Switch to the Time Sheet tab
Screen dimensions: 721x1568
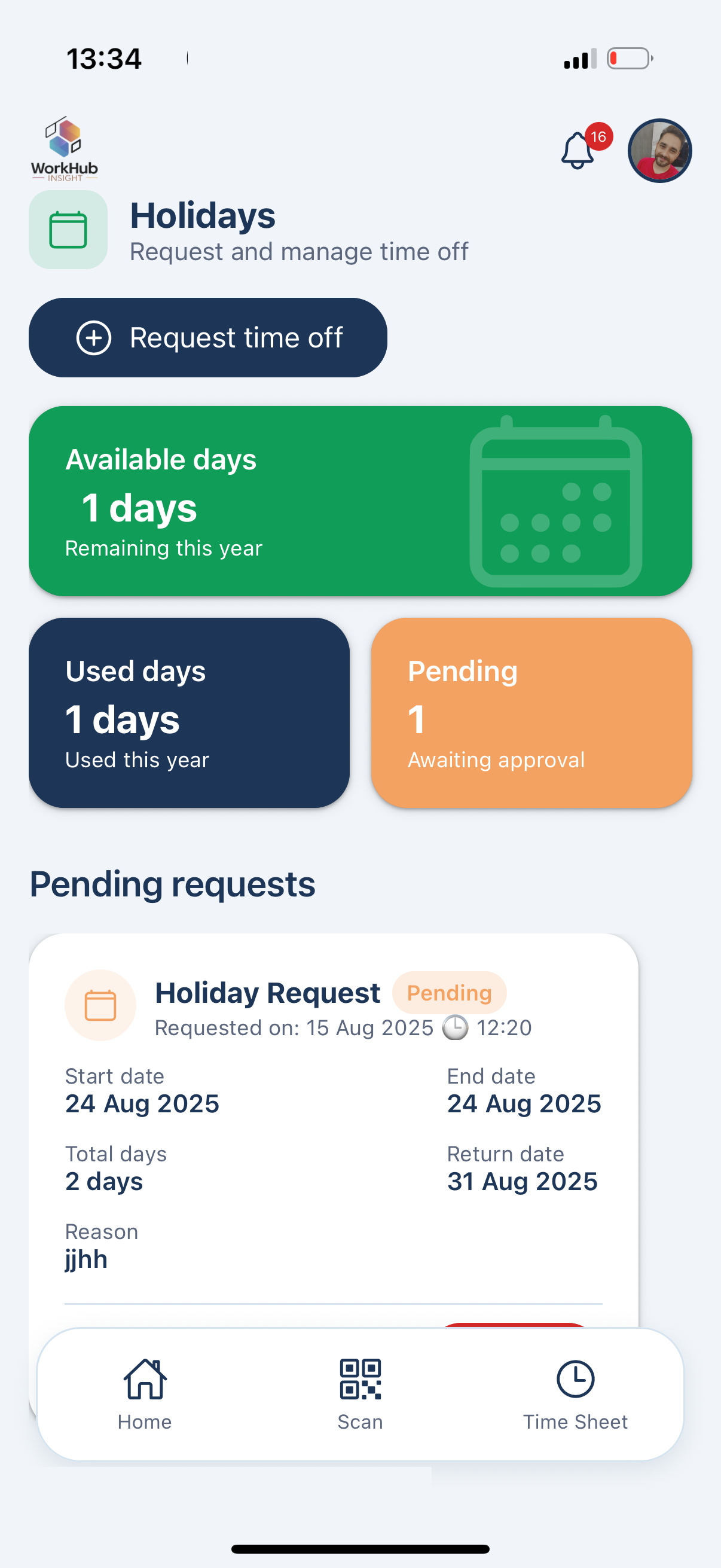(575, 1393)
